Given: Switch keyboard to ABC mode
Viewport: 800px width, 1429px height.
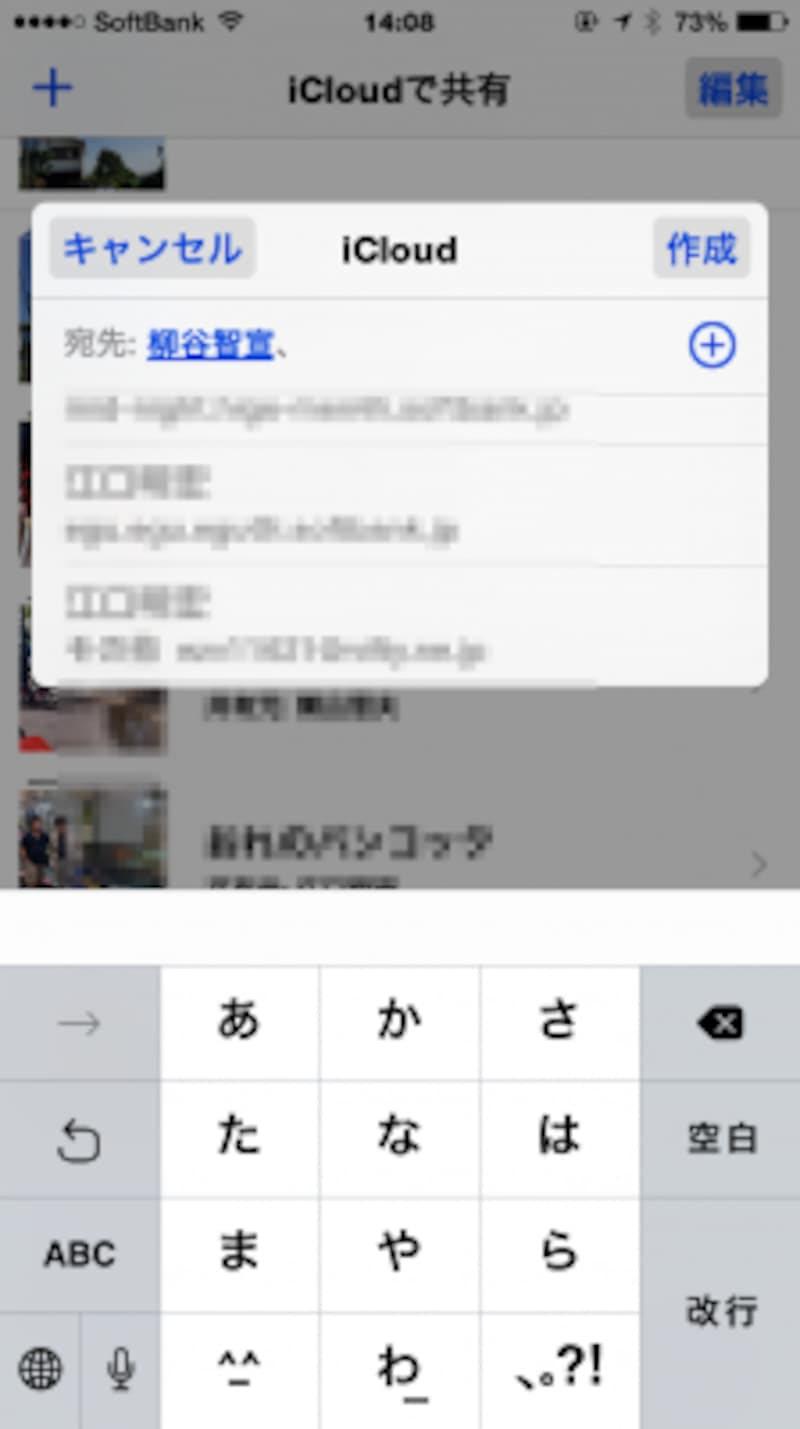Looking at the screenshot, I should (79, 1254).
